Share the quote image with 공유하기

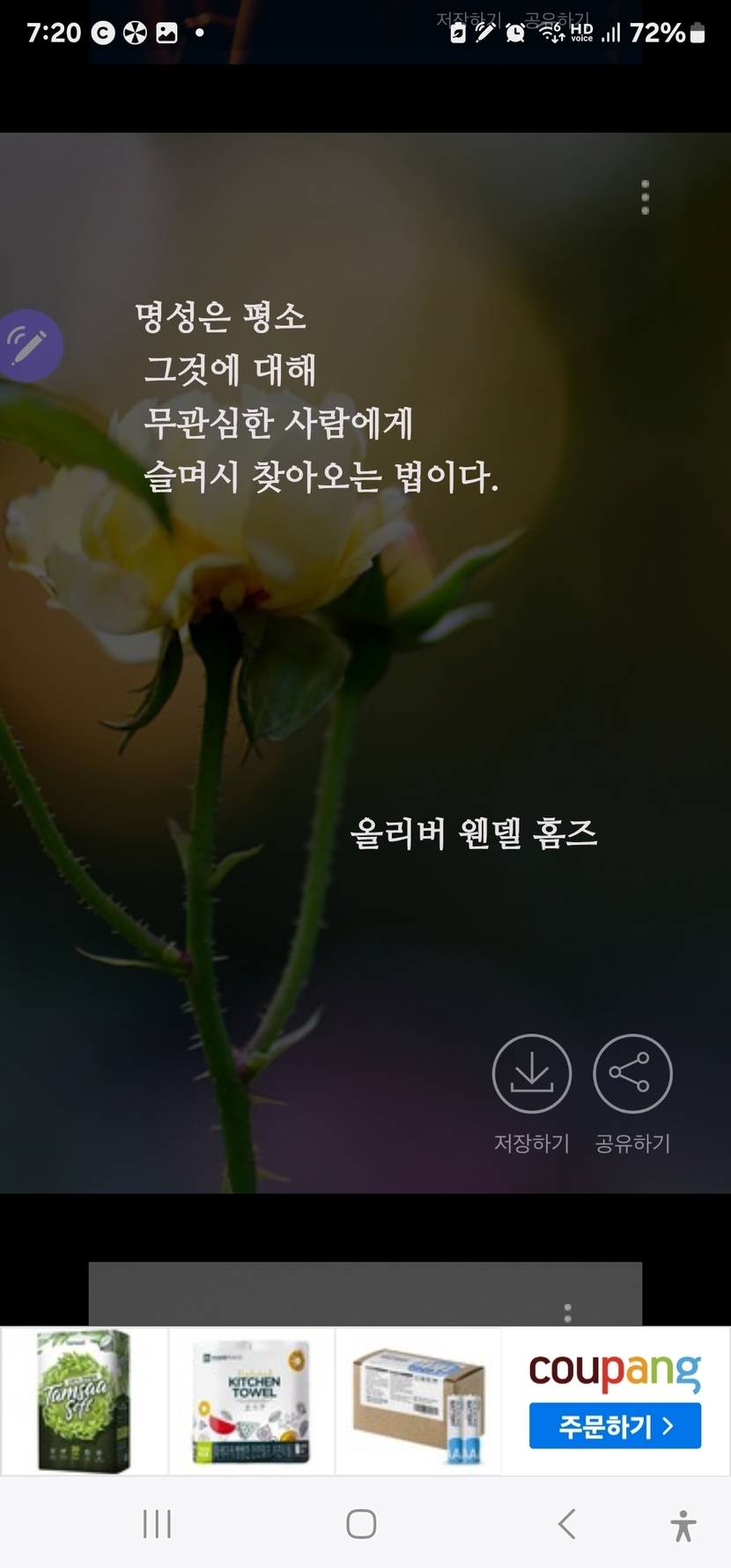coord(632,1094)
